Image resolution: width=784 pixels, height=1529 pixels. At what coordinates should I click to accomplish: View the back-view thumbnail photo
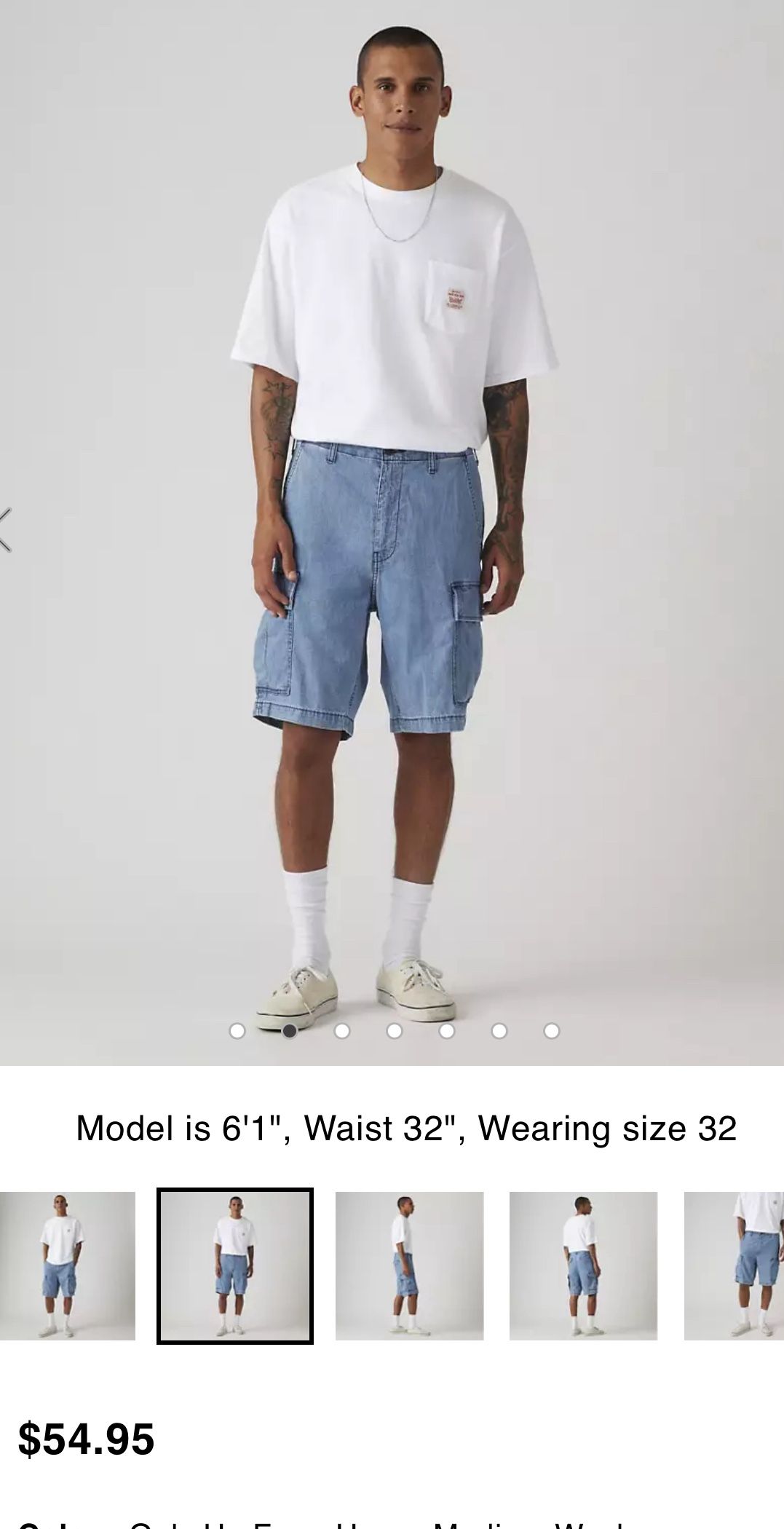583,1266
